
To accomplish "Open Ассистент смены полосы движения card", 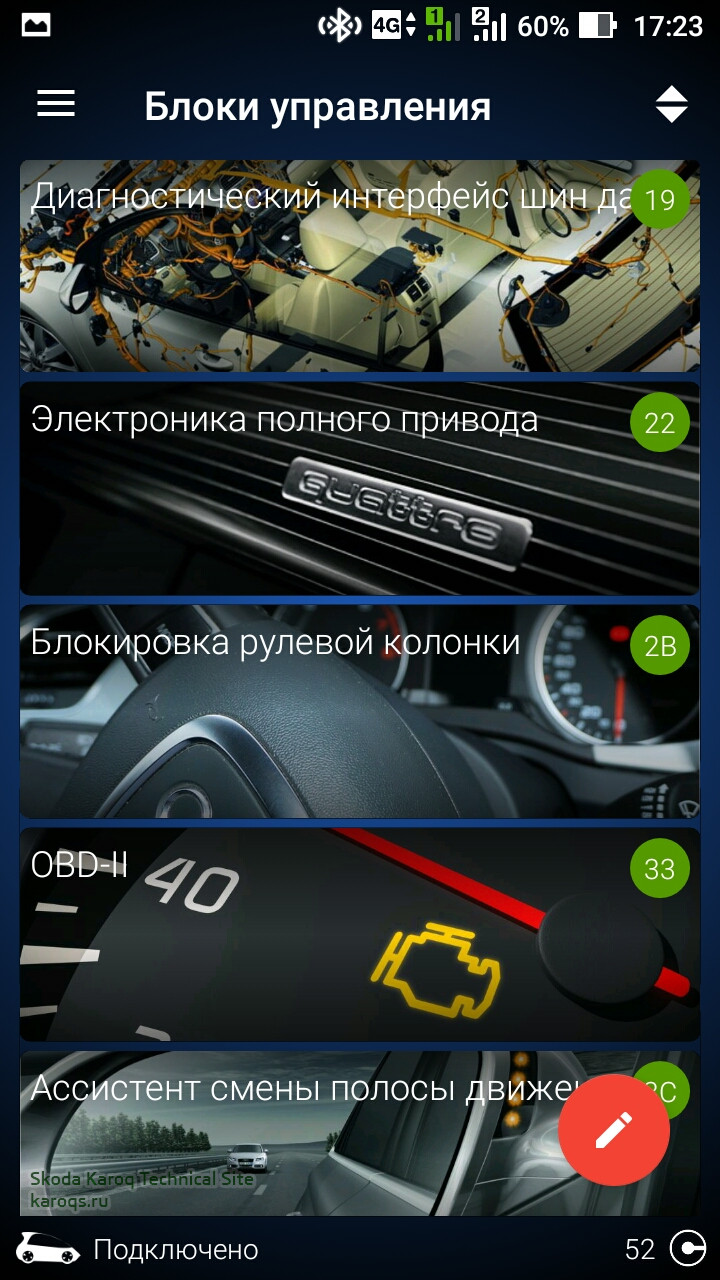I will click(x=280, y=1140).
